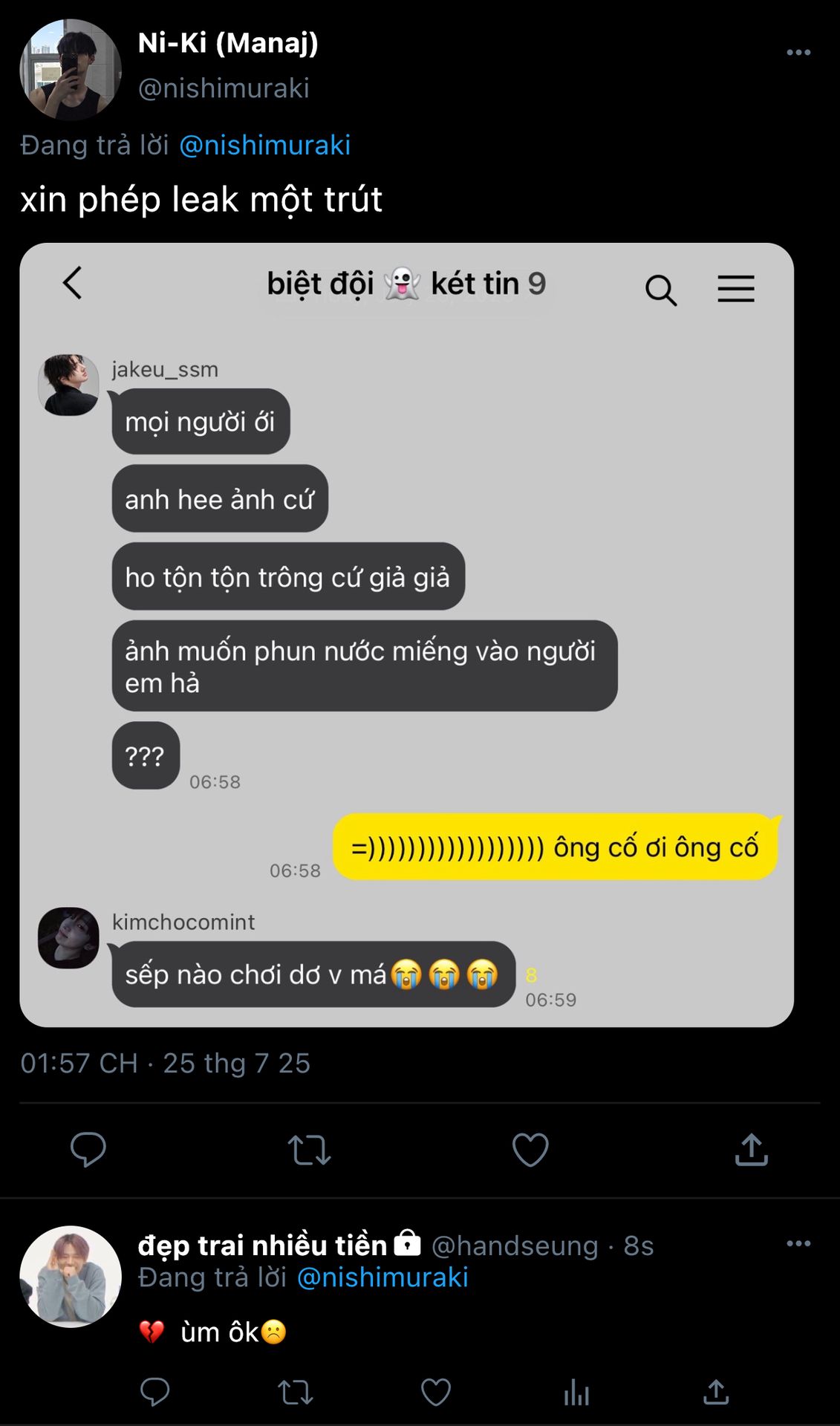
Task: Reply to Ni-Ki's tweet
Action: coord(88,1150)
